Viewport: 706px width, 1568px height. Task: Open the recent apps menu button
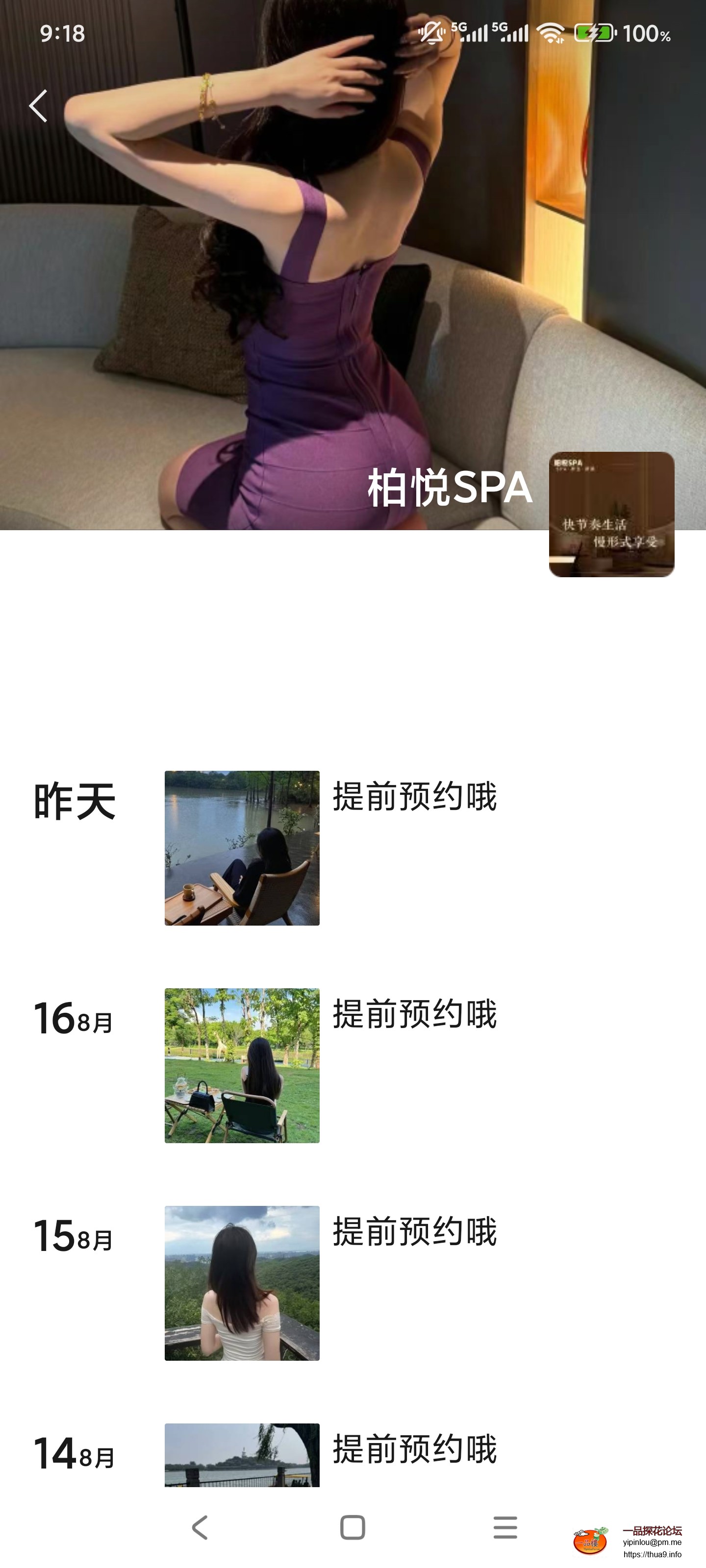505,1527
